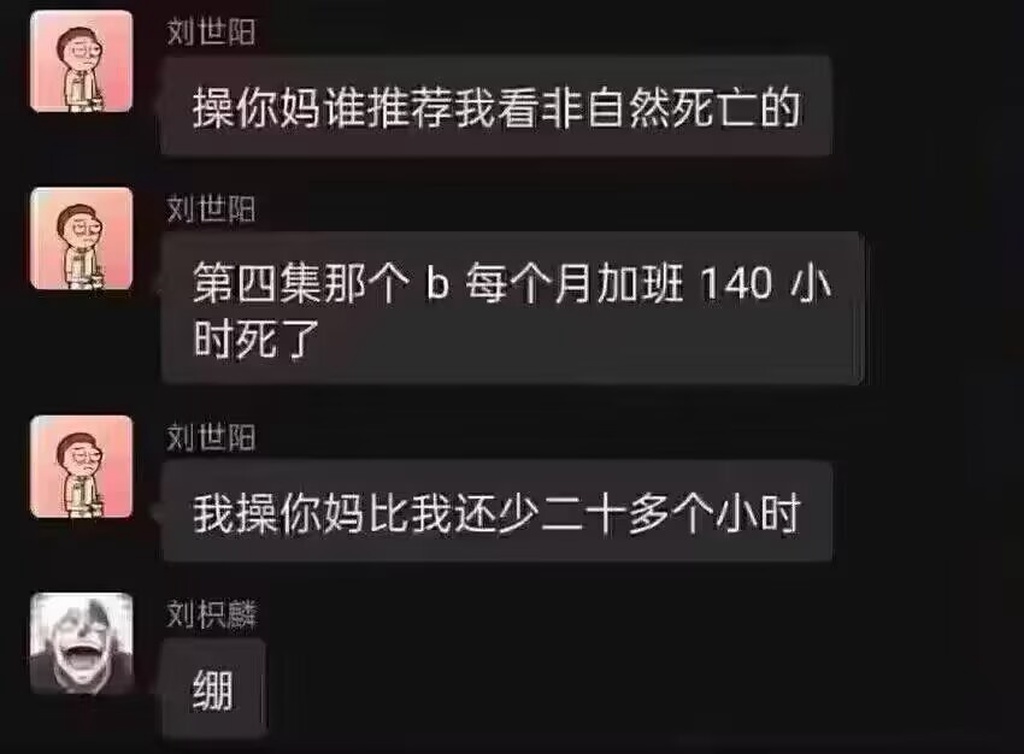Open 刘世阳's avatar beside the 少二十多个小时 message
Image resolution: width=1024 pixels, height=754 pixels.
tap(81, 467)
